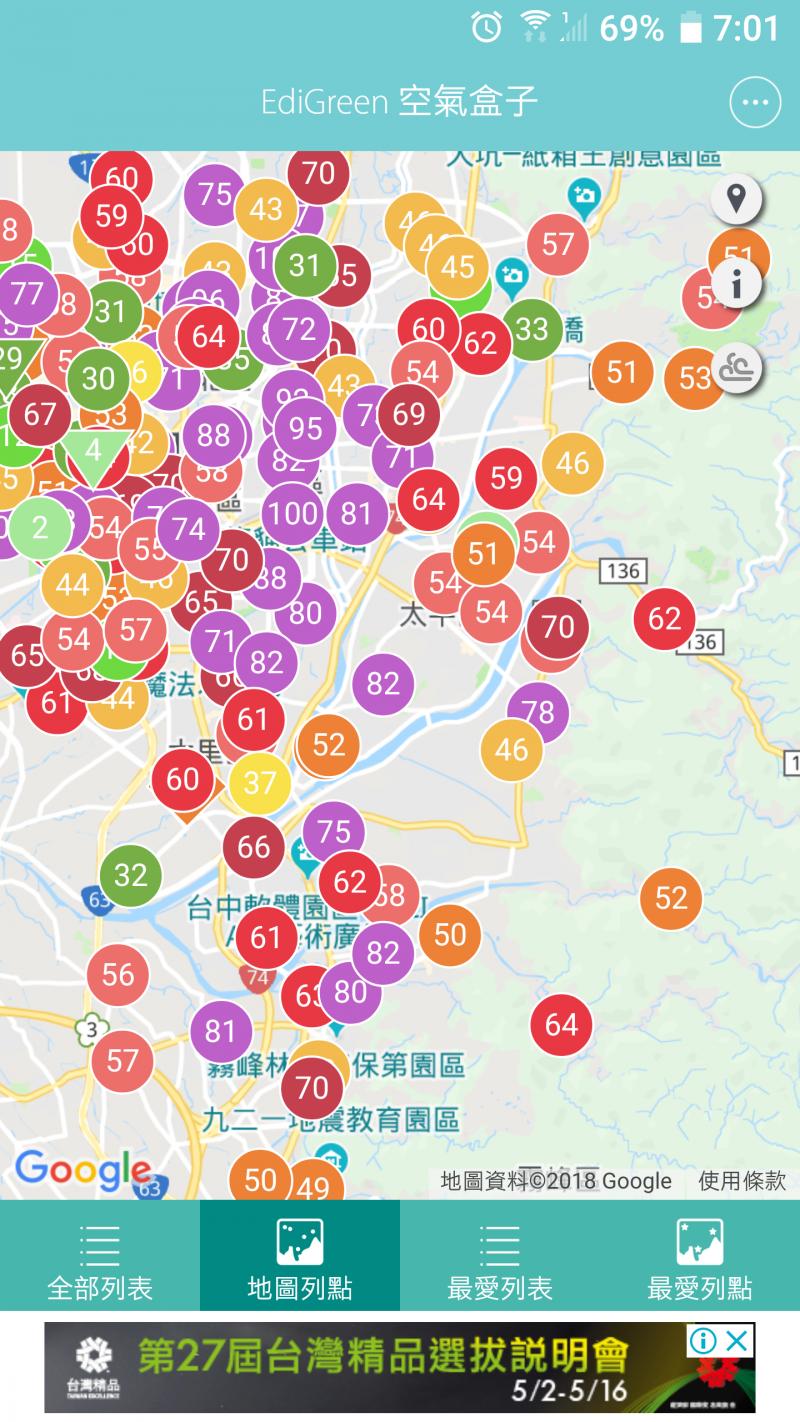Open the 使用條款 terms link
This screenshot has width=800, height=1422.
[x=741, y=1180]
